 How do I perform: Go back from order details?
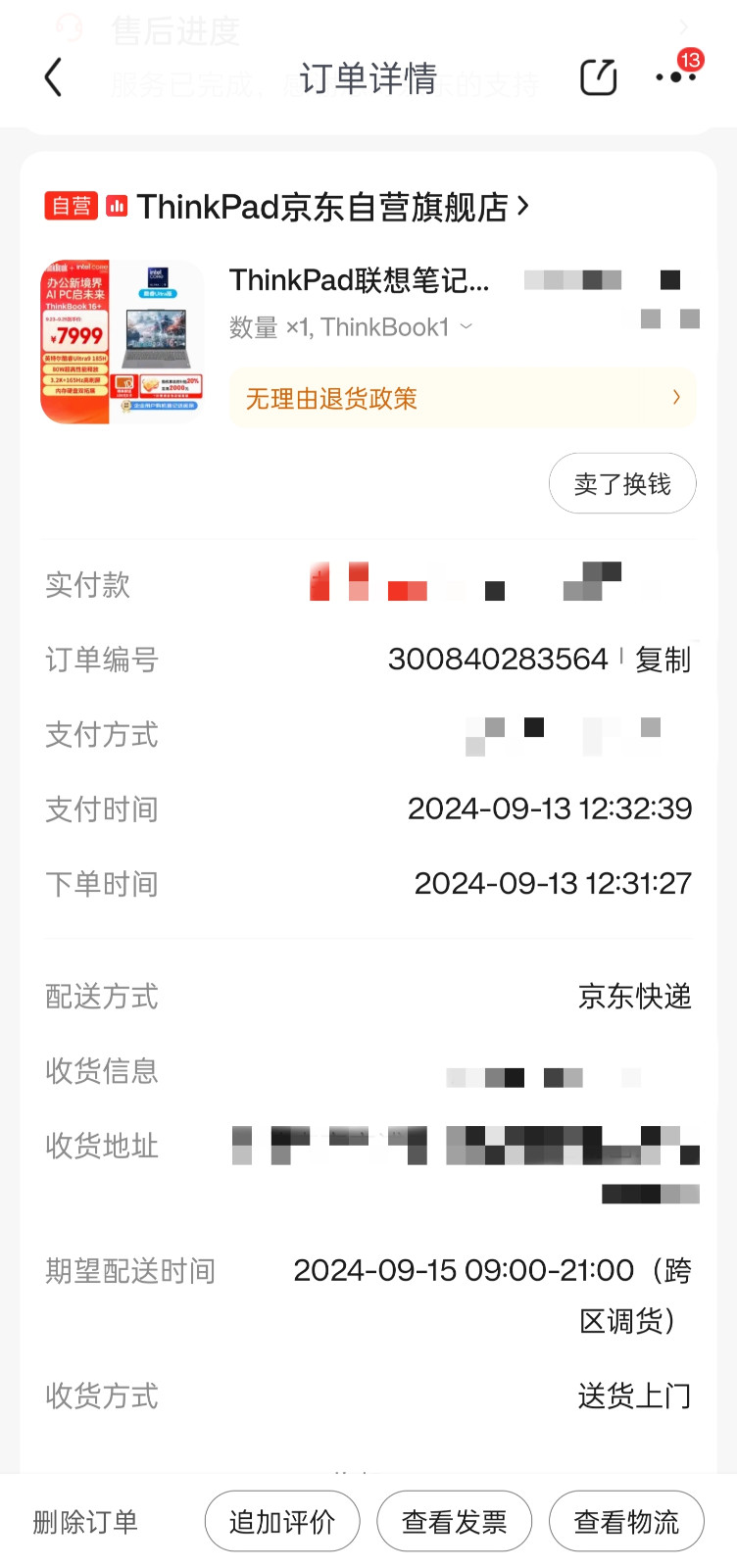tap(54, 77)
